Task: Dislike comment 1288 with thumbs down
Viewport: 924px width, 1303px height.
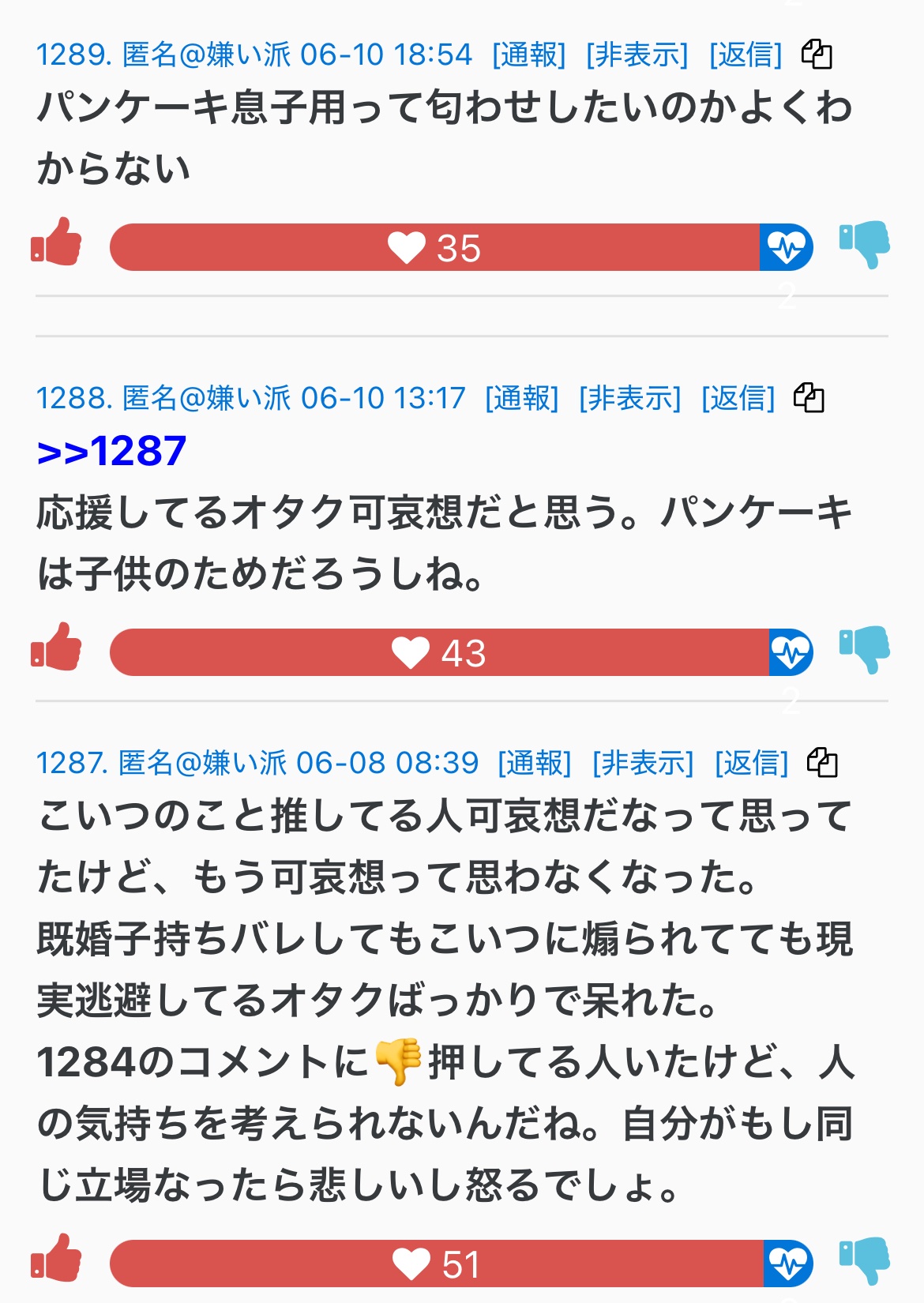Action: (x=865, y=650)
